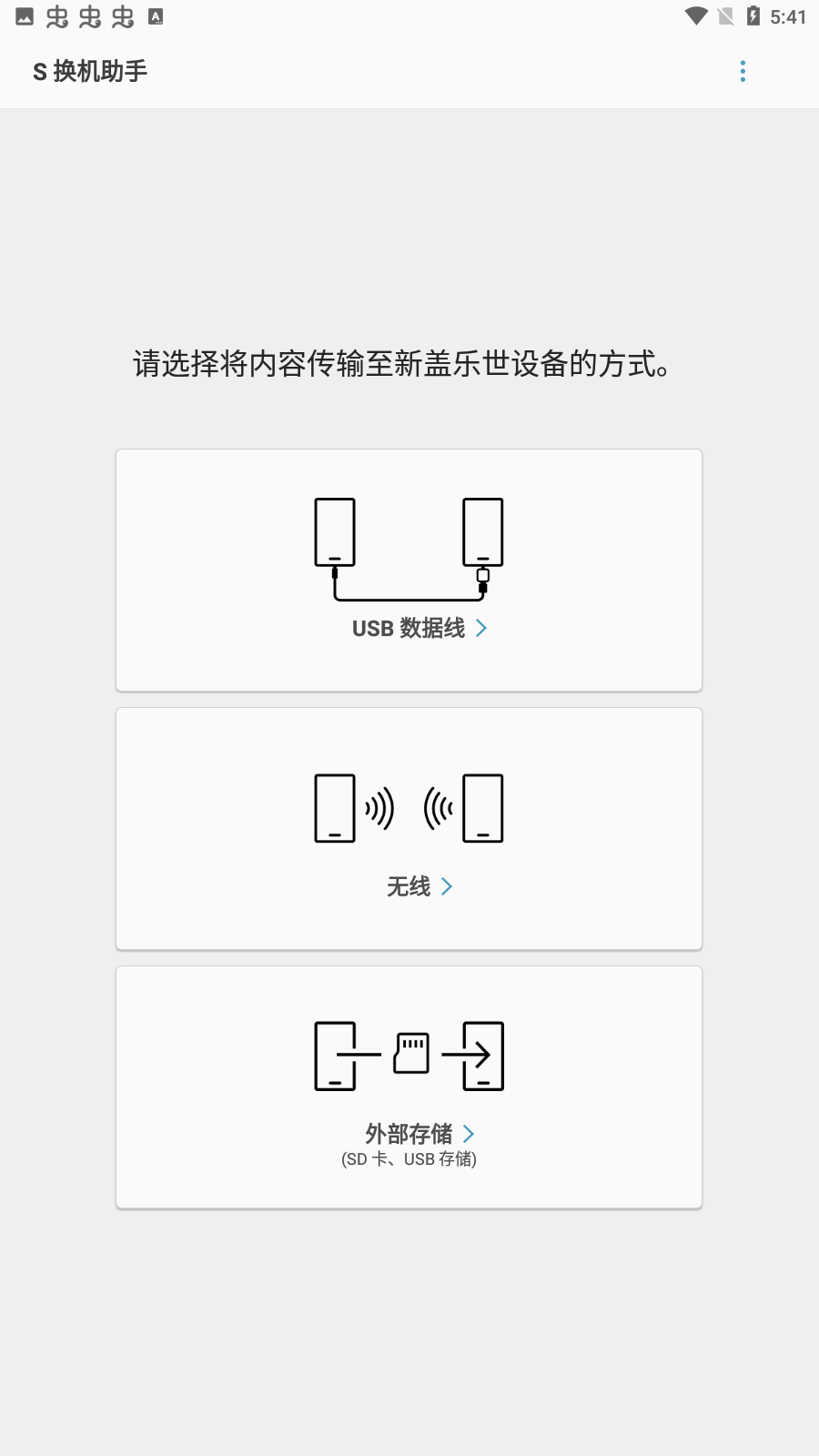This screenshot has height=1456, width=819.
Task: Tap the clock showing 5:41
Action: pos(790,15)
